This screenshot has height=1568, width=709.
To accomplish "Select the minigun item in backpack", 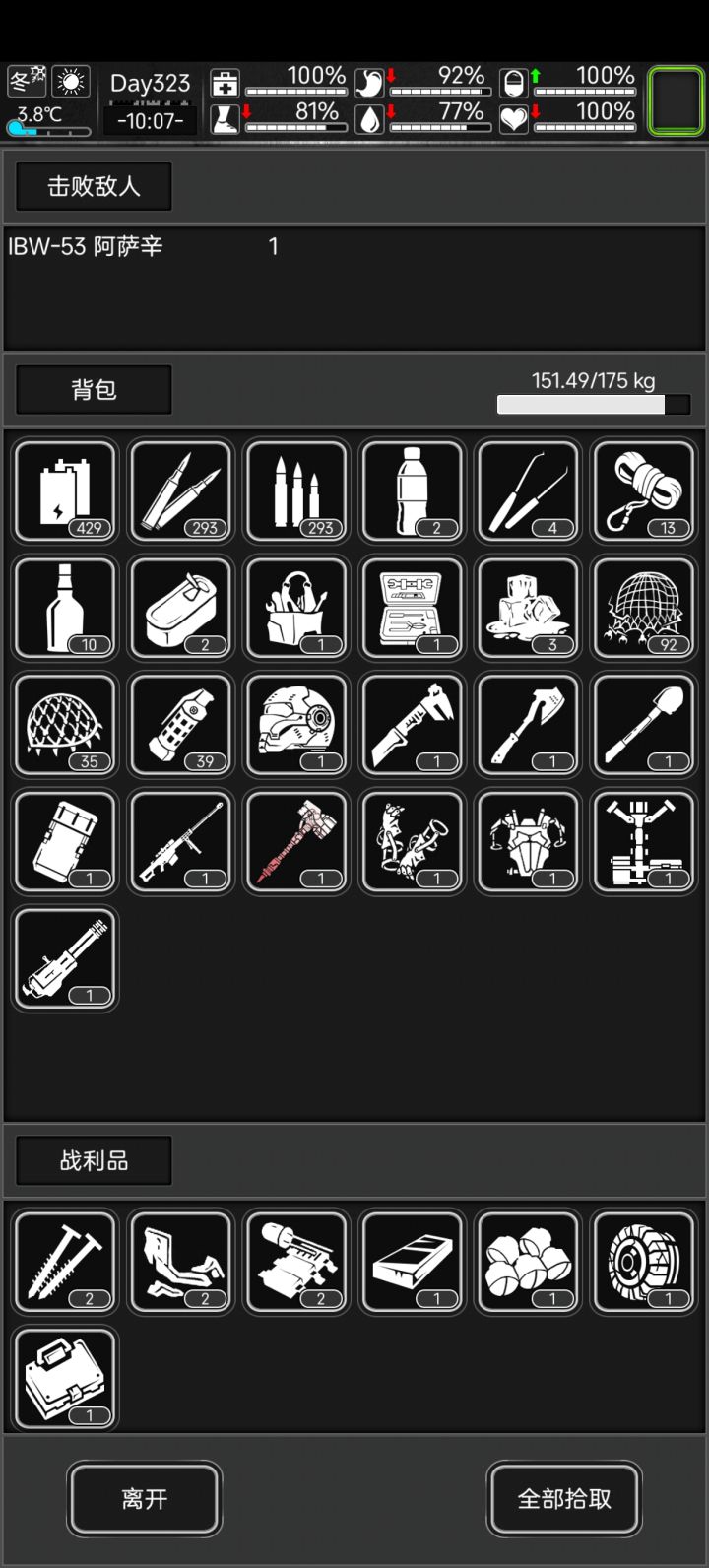I will (65, 958).
